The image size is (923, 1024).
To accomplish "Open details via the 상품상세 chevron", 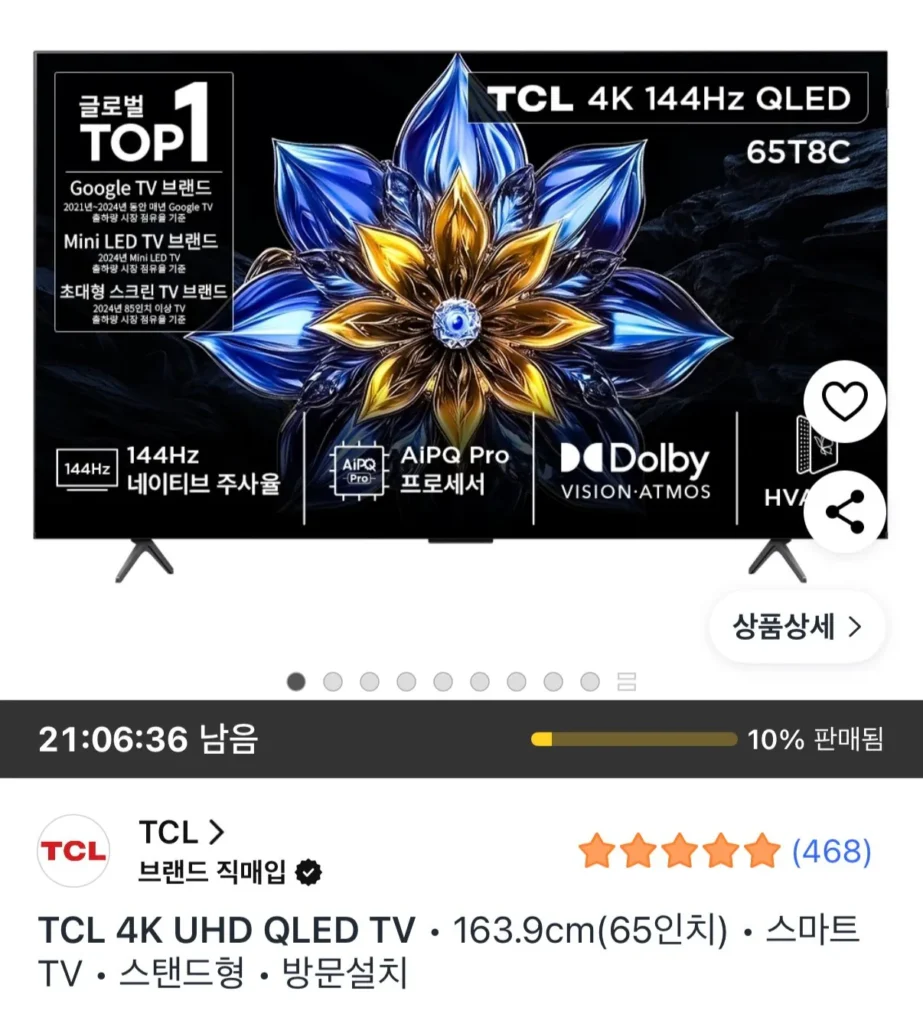I will [855, 627].
